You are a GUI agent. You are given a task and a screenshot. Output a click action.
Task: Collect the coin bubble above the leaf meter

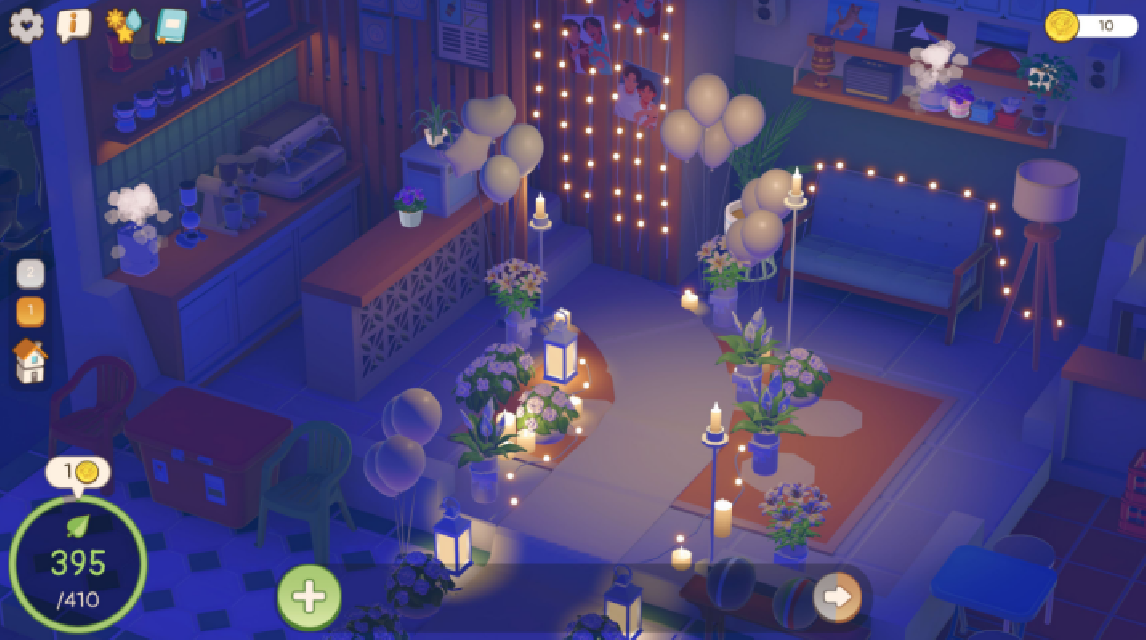[x=77, y=472]
